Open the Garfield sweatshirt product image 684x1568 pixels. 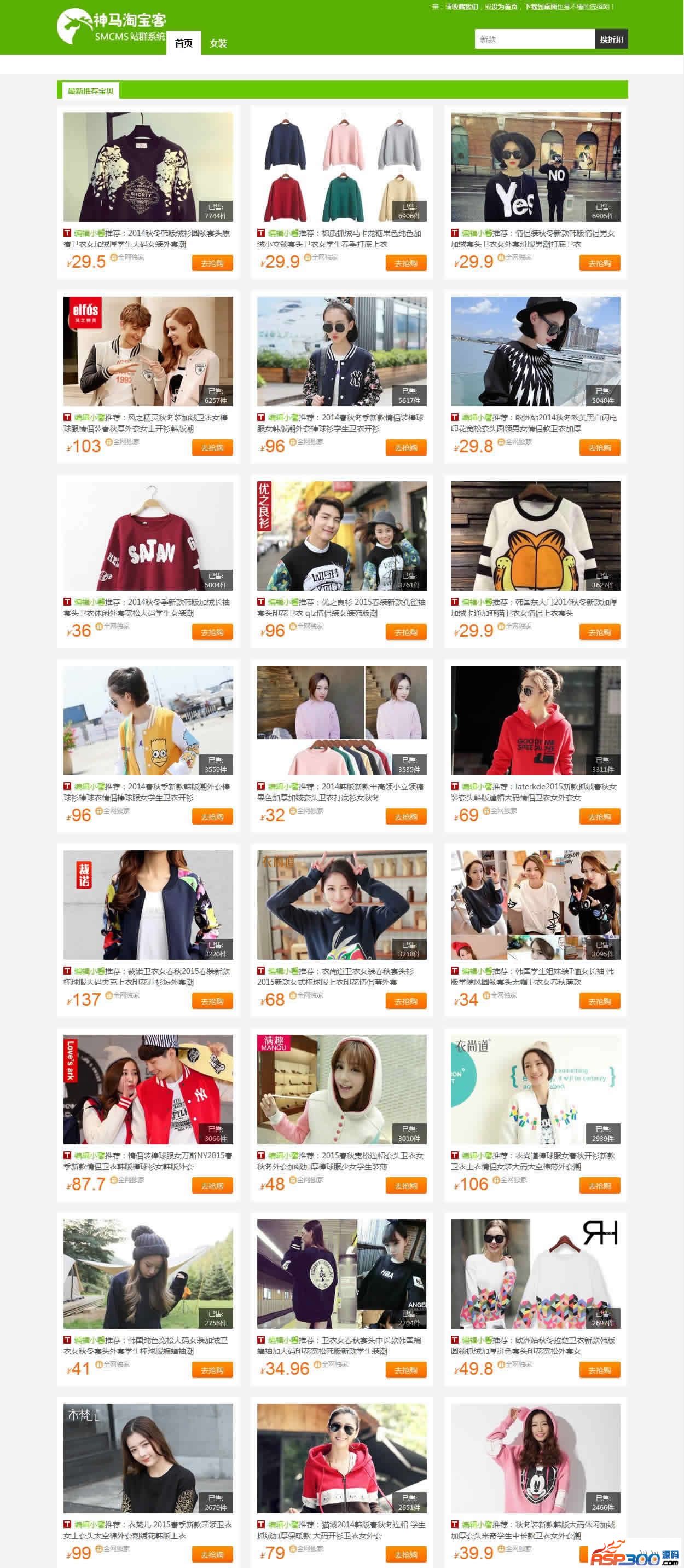tap(535, 535)
